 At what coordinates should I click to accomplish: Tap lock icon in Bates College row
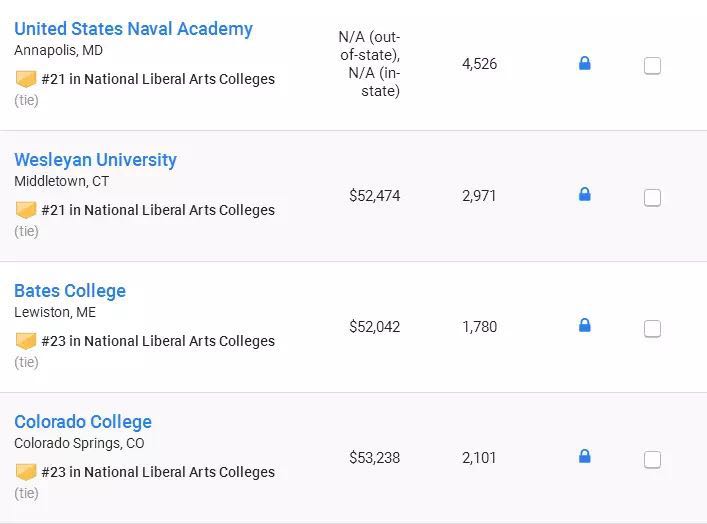(585, 326)
